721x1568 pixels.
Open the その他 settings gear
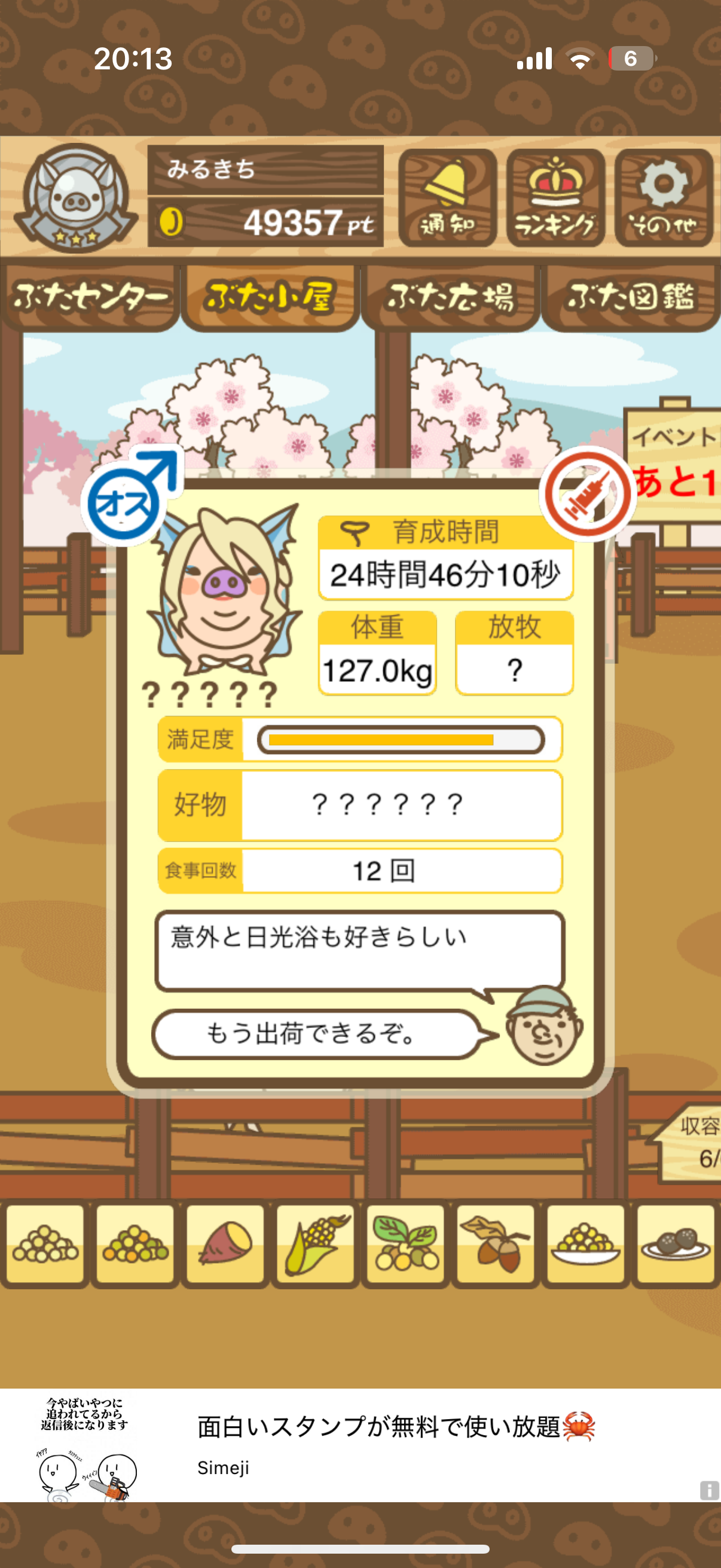663,197
